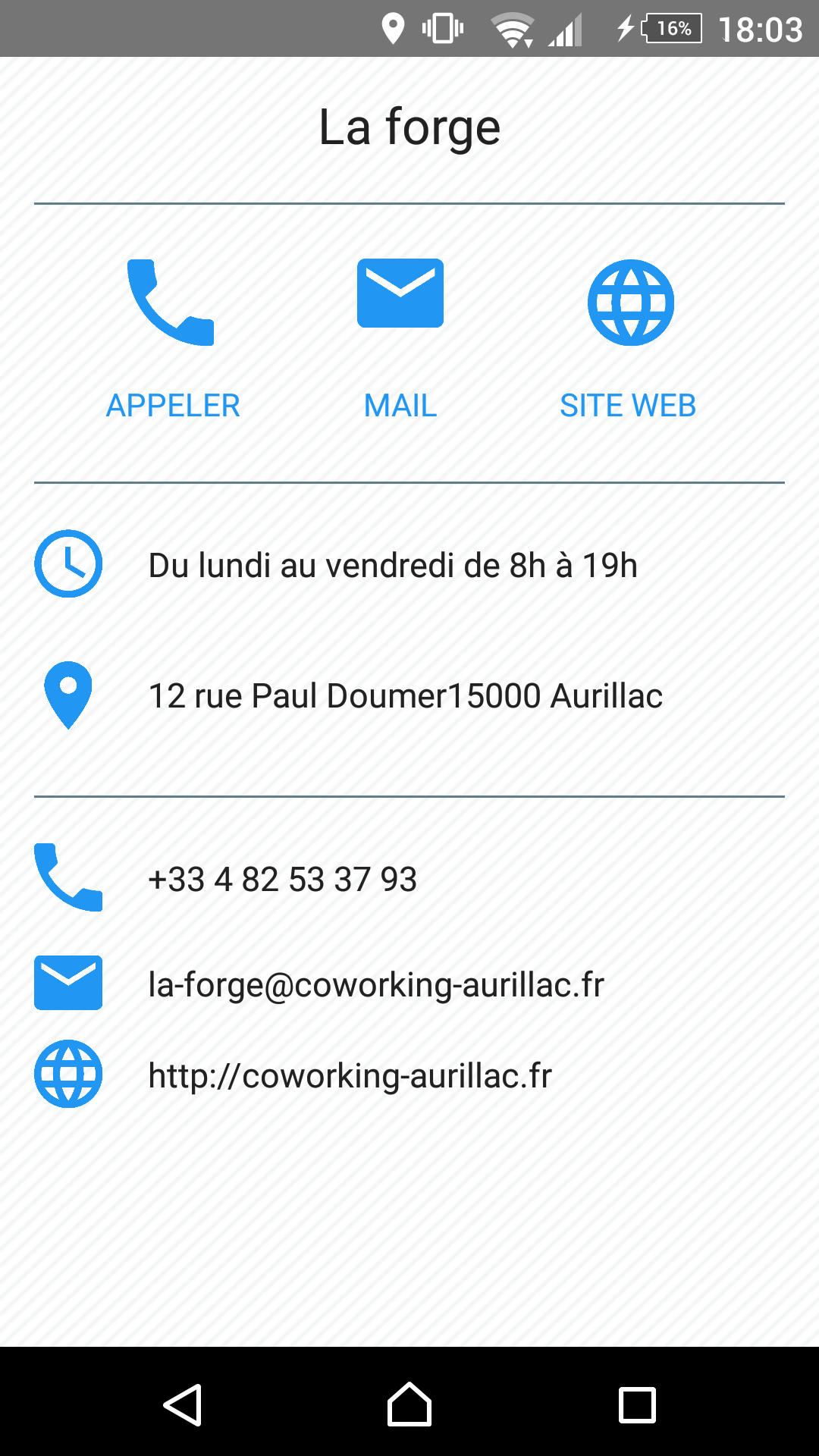
Task: Open the SITE WEB button
Action: coord(628,340)
